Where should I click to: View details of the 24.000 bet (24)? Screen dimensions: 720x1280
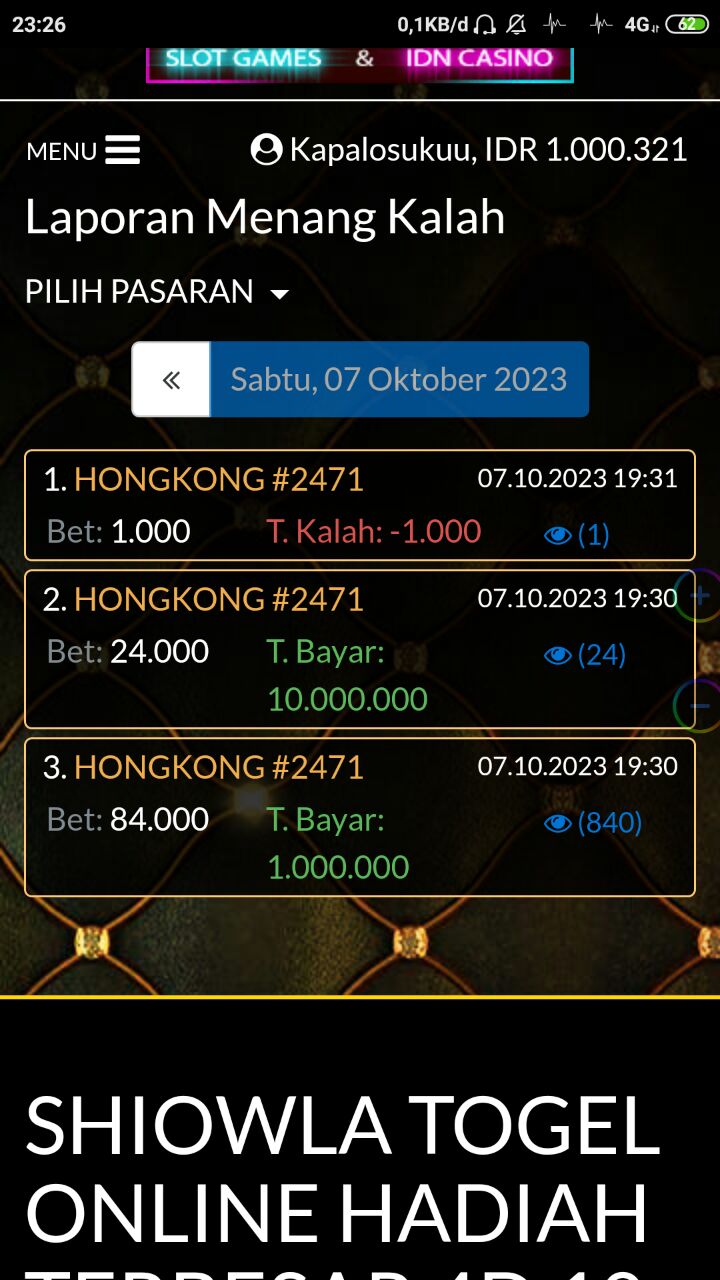click(585, 655)
